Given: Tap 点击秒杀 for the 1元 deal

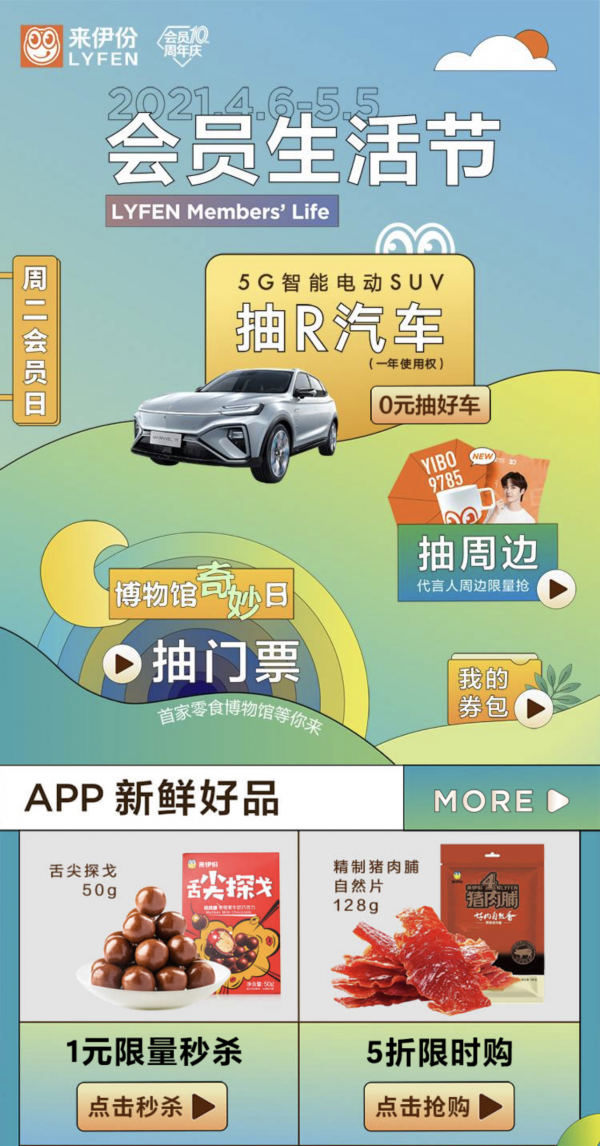Looking at the screenshot, I should tap(152, 1106).
